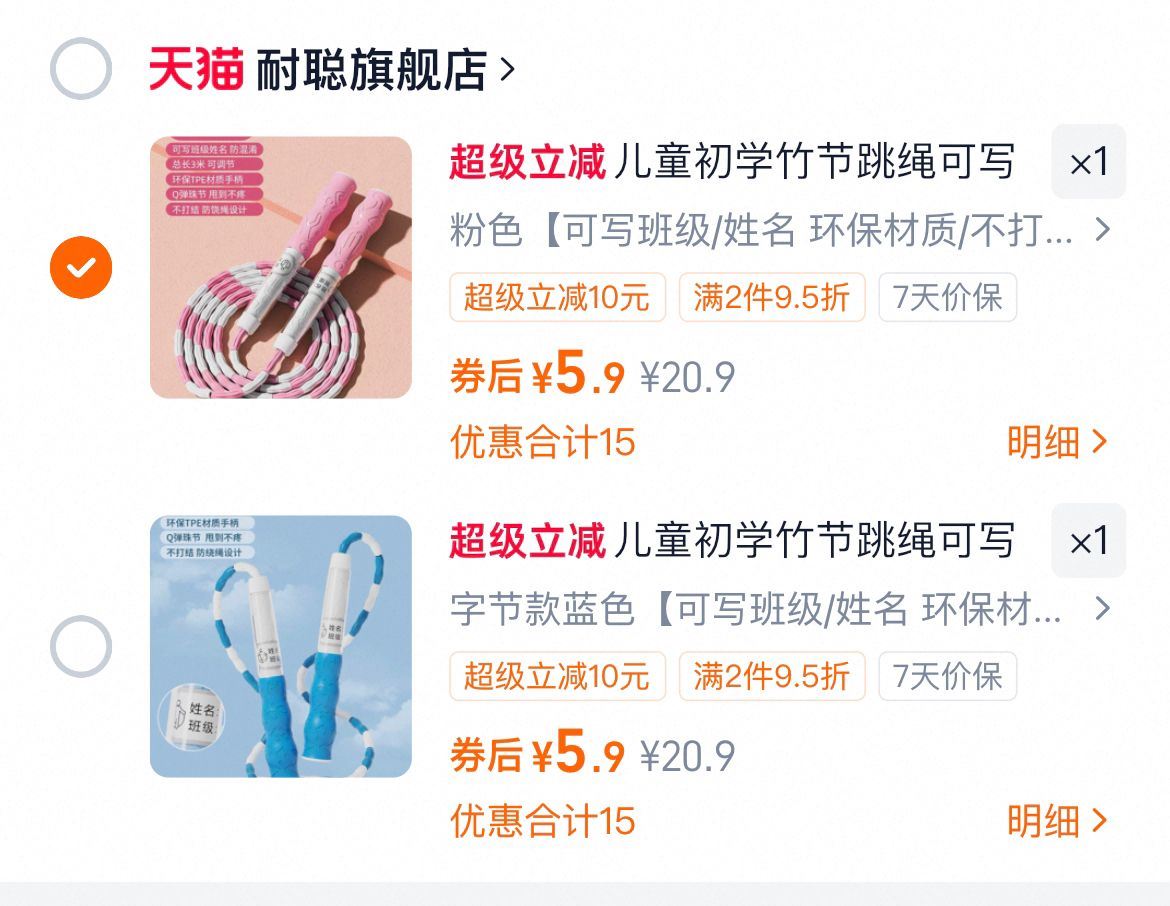Select all items from 耐聪旗舰店
The height and width of the screenshot is (906, 1170).
[x=80, y=69]
